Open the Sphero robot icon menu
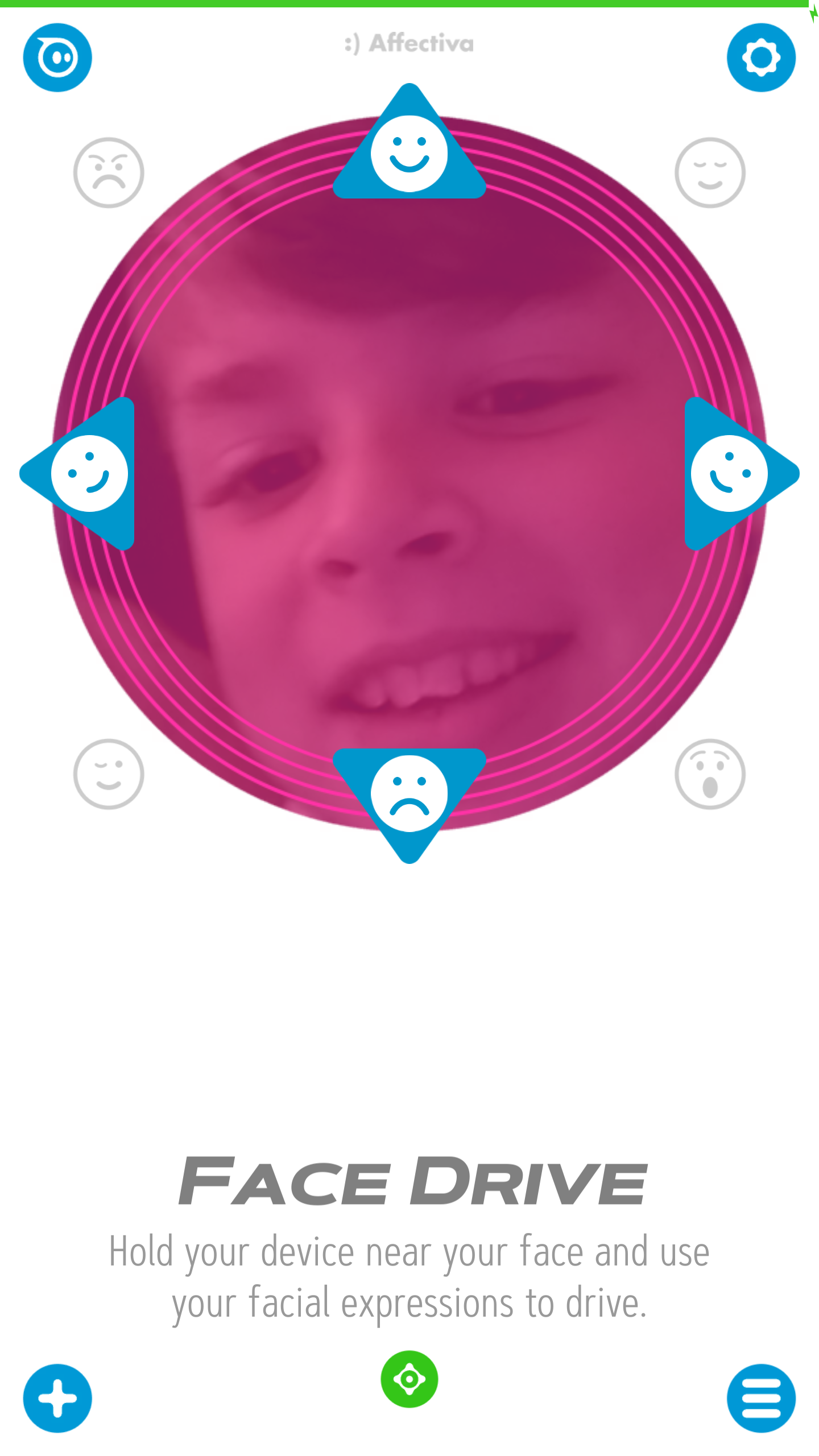Screen dimensions: 819x1456 tap(57, 57)
